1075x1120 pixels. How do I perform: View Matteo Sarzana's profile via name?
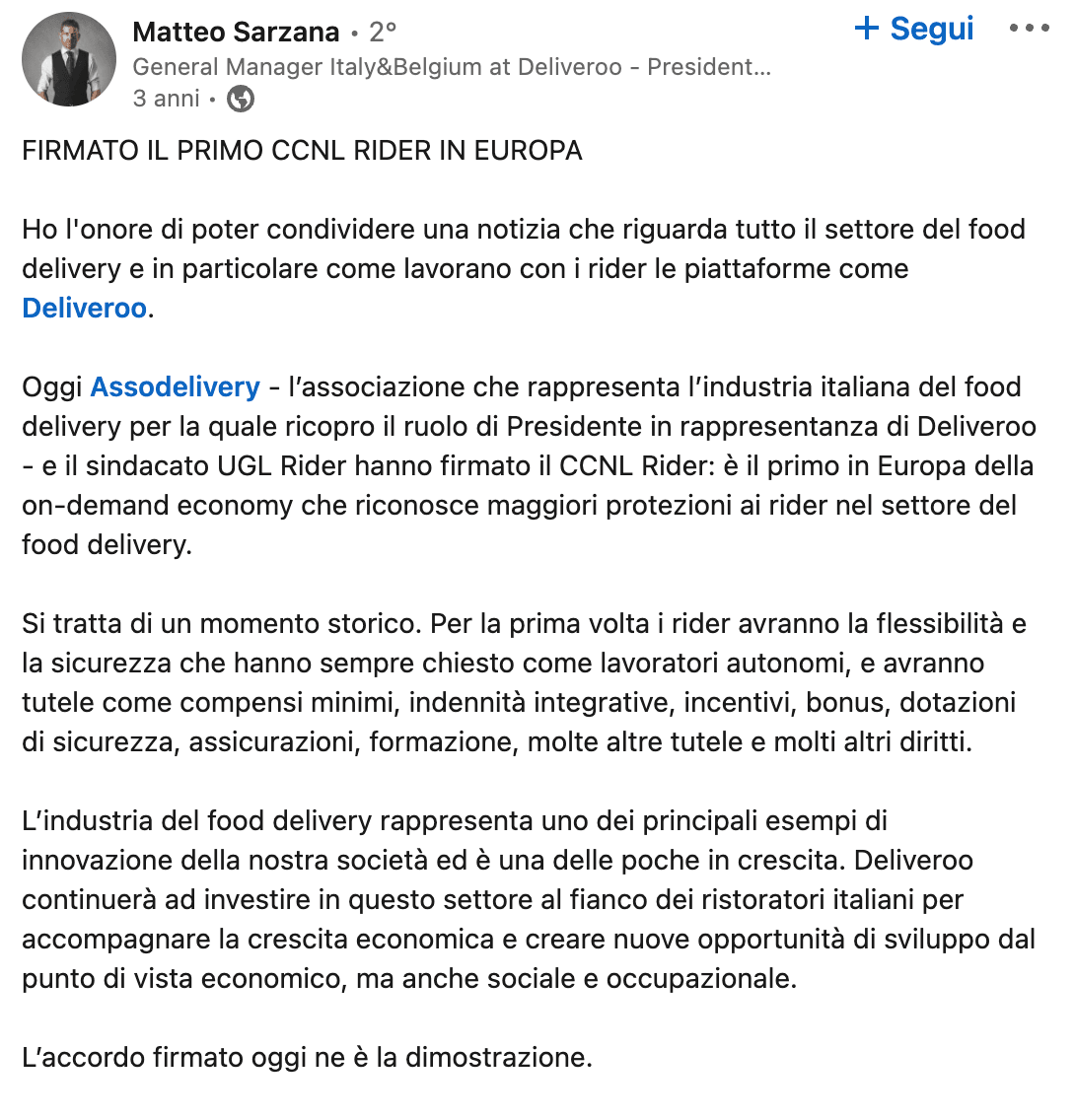click(x=236, y=32)
